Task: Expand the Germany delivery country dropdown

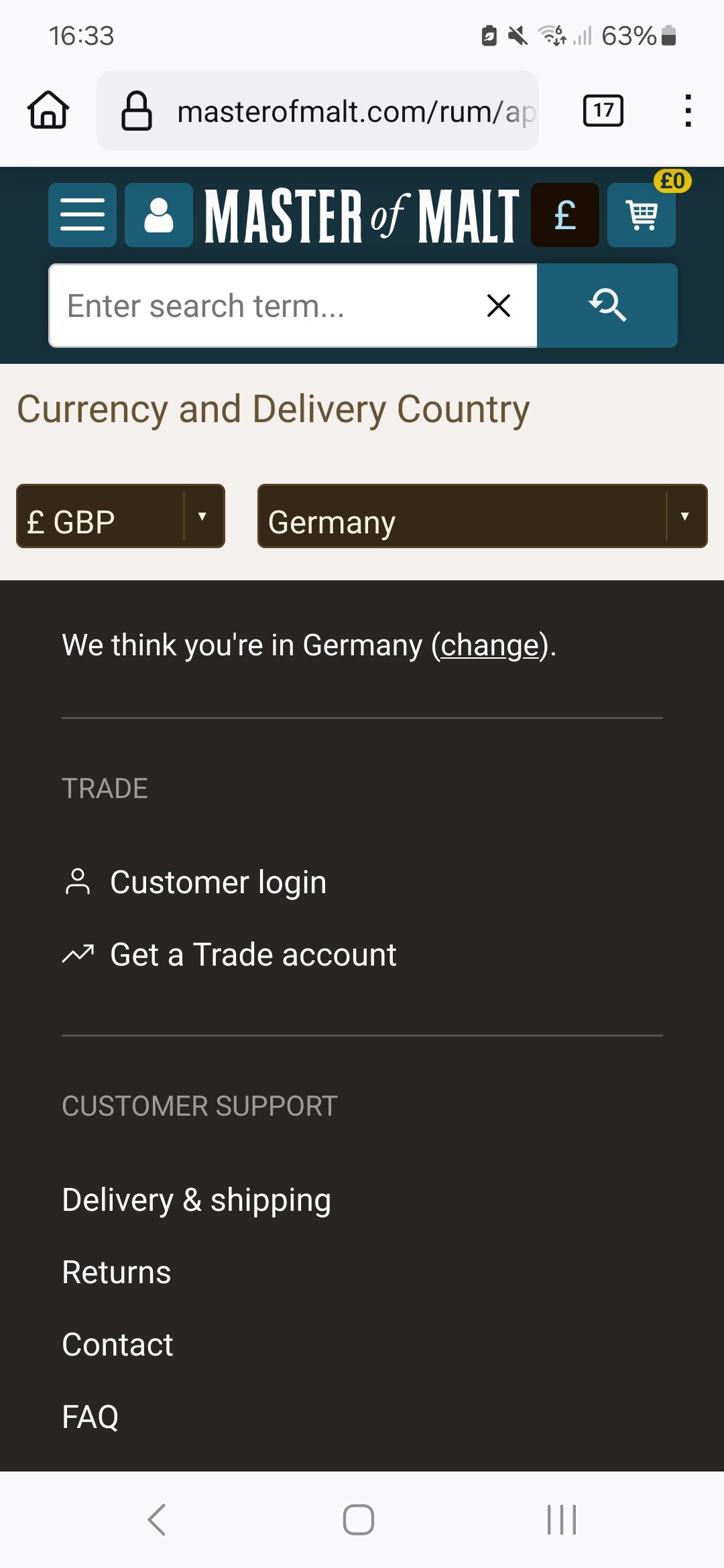Action: [483, 517]
